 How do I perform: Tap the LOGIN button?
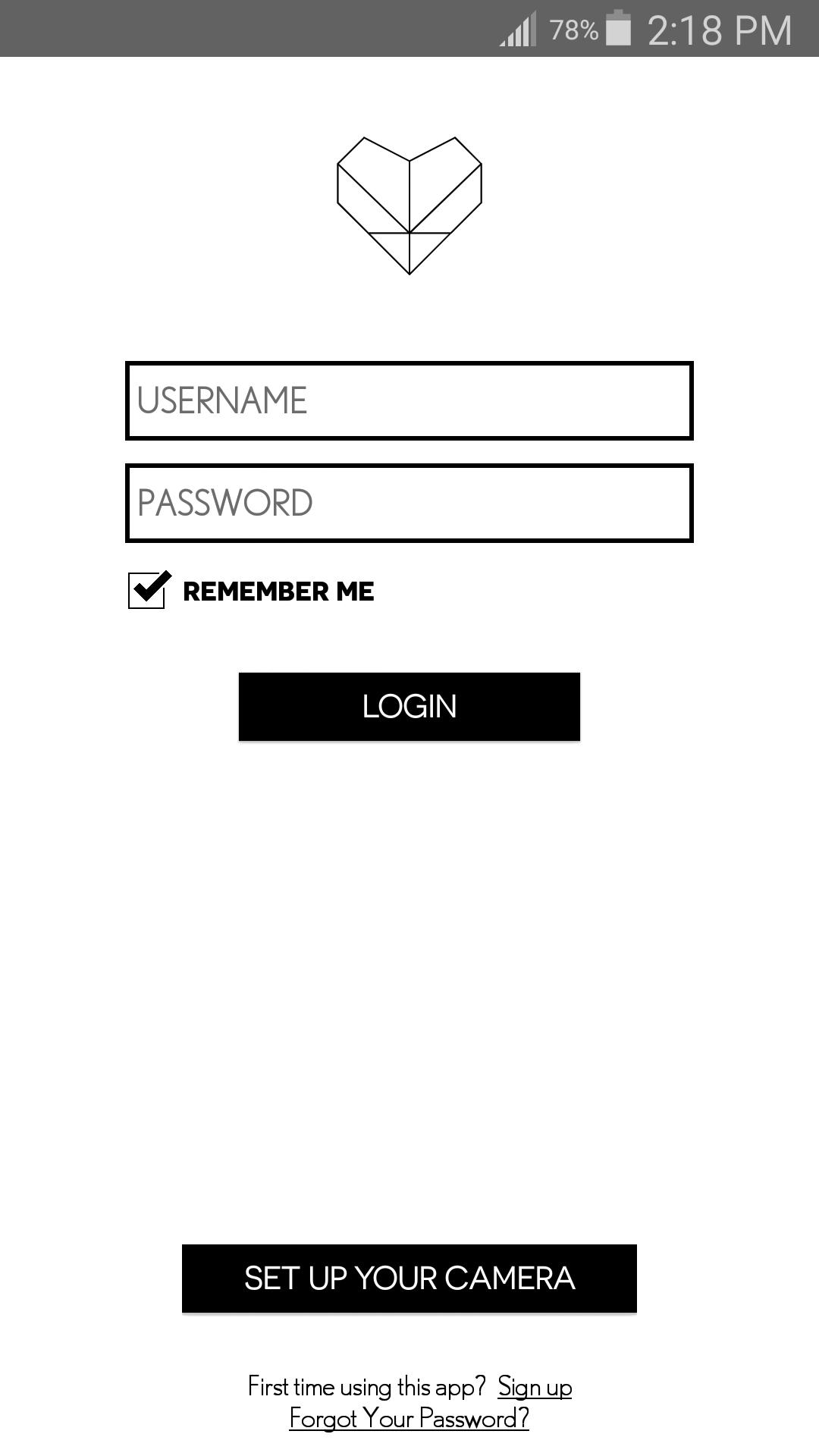click(x=409, y=706)
